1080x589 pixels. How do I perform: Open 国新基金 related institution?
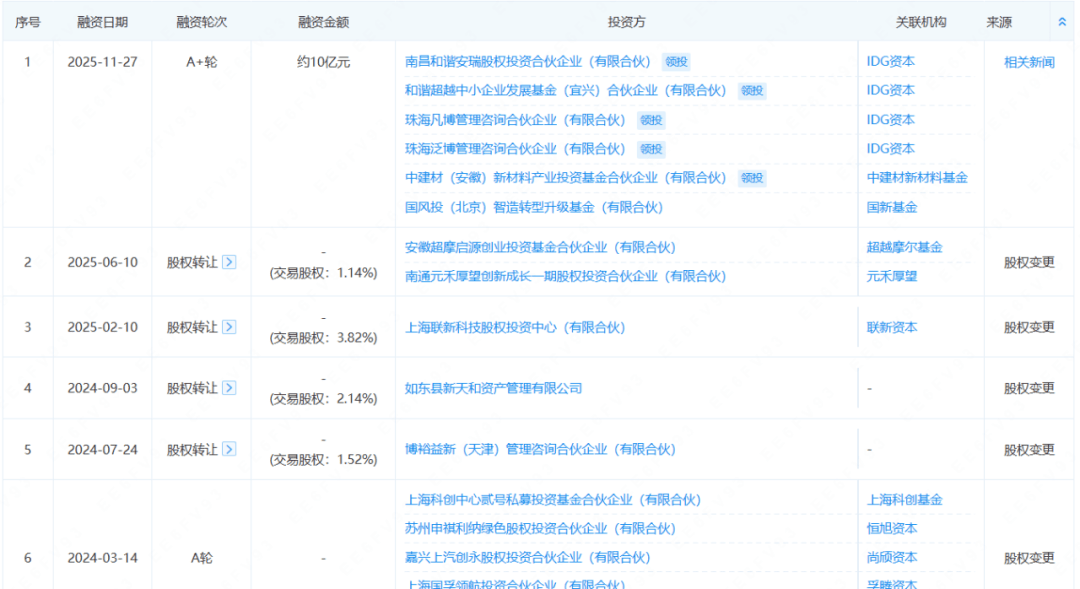(891, 207)
